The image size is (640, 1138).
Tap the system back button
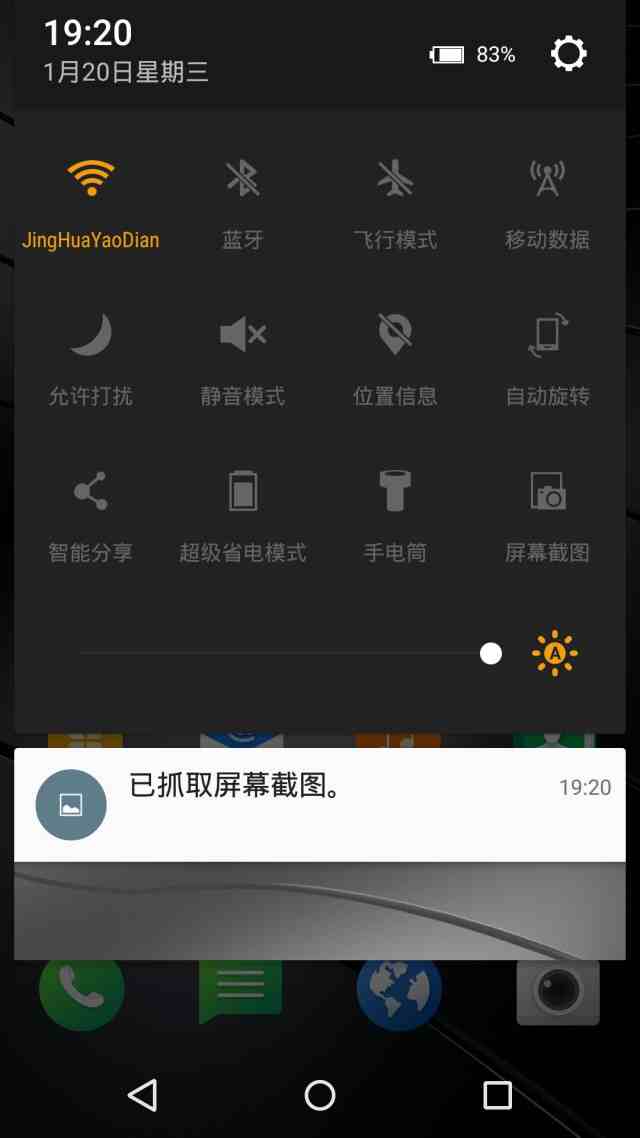[x=143, y=1095]
